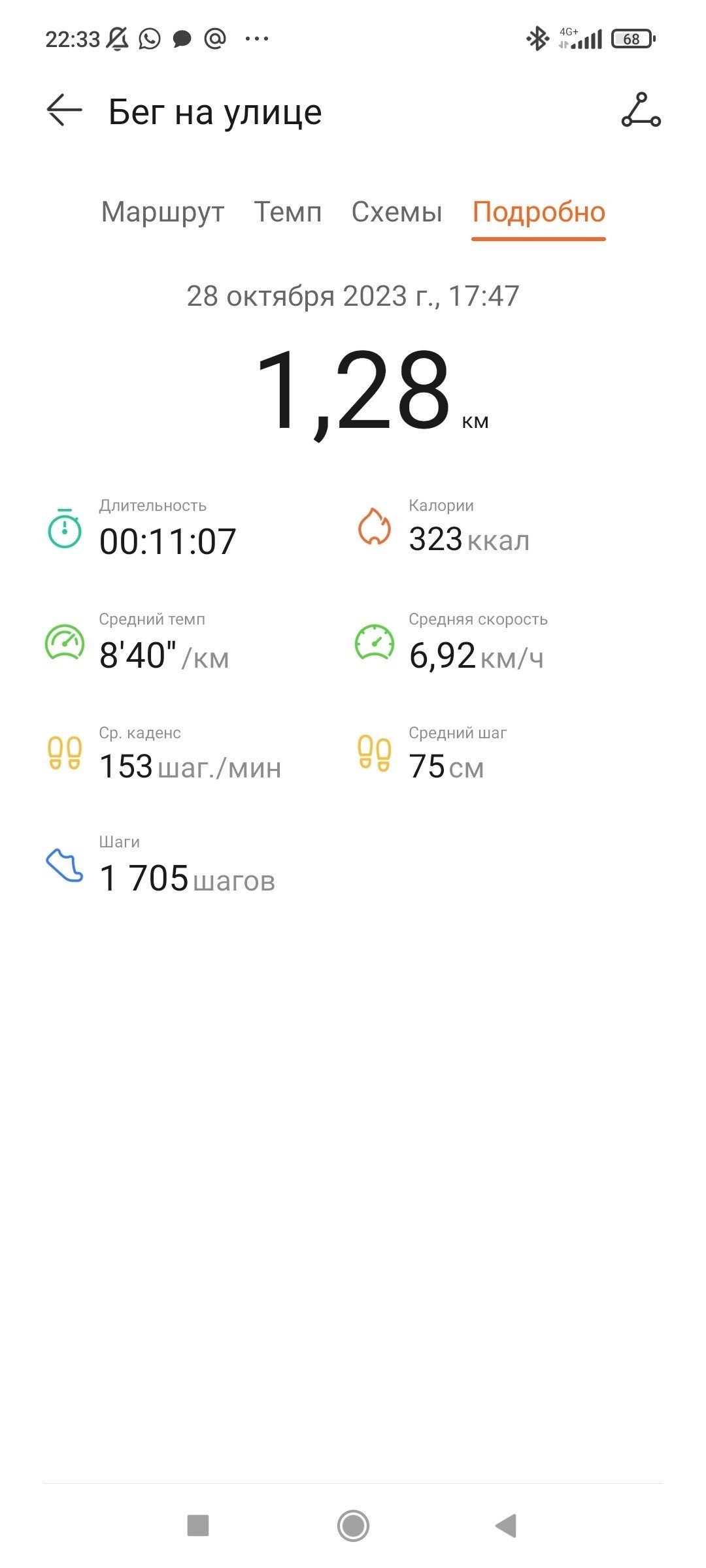
Task: Go back using the top-left arrow
Action: [x=64, y=110]
